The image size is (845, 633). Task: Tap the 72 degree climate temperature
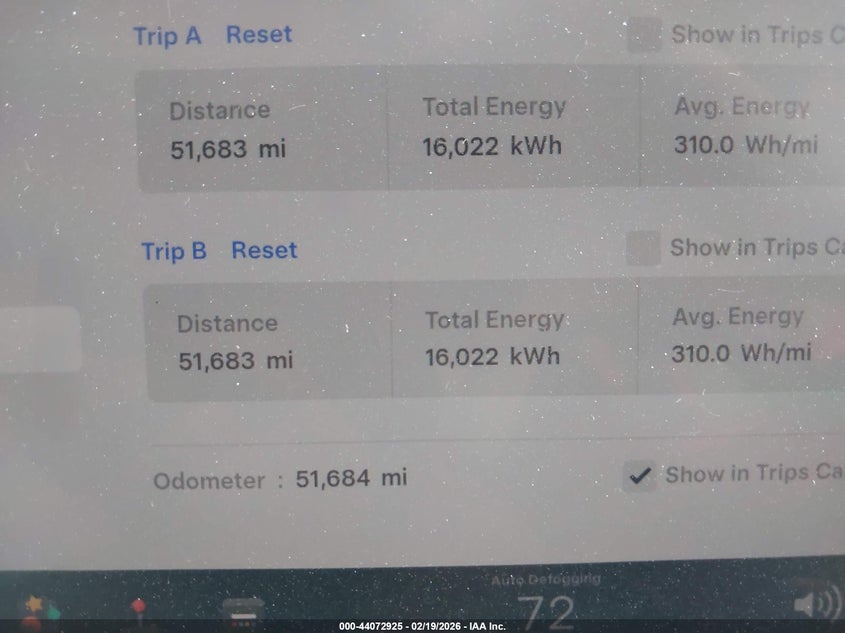546,610
